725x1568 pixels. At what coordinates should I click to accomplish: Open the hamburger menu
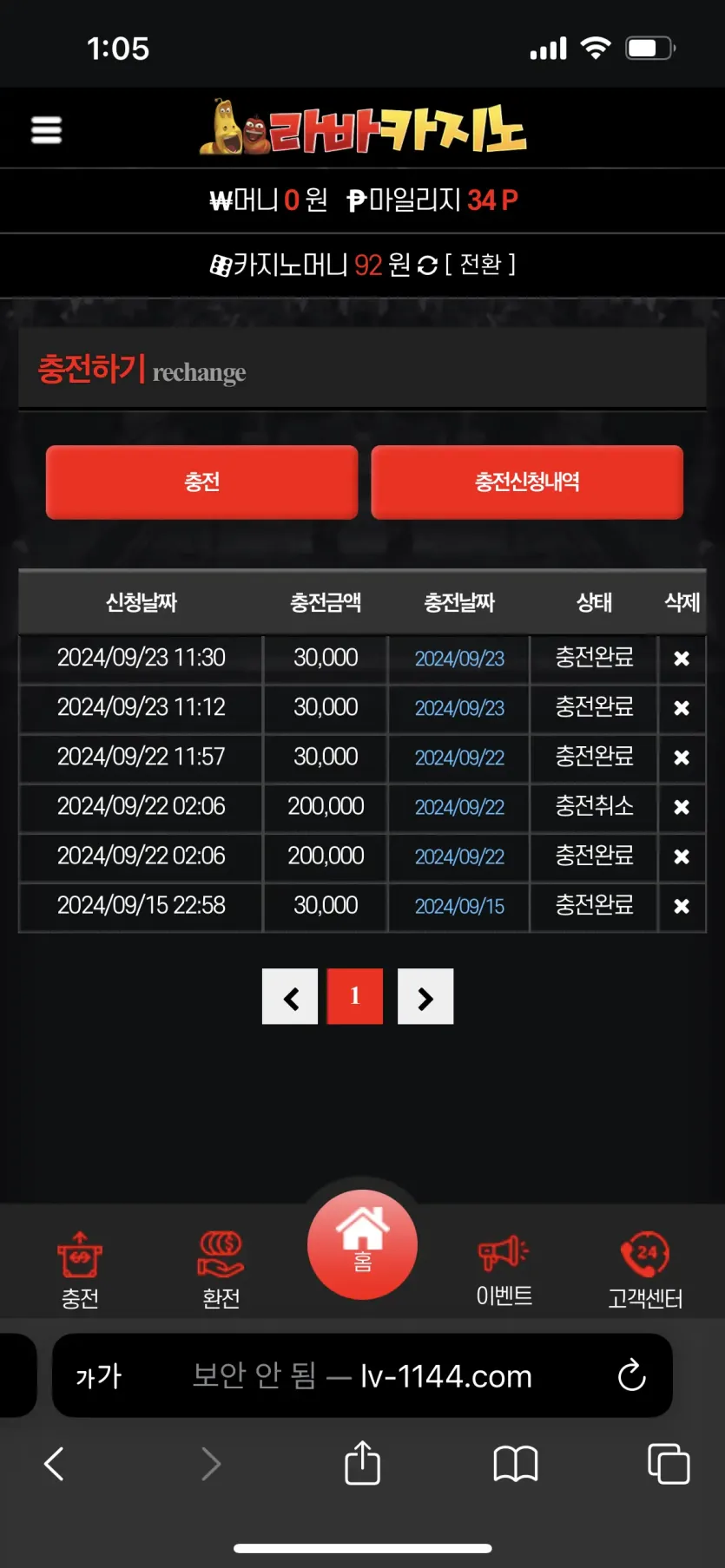click(x=46, y=130)
